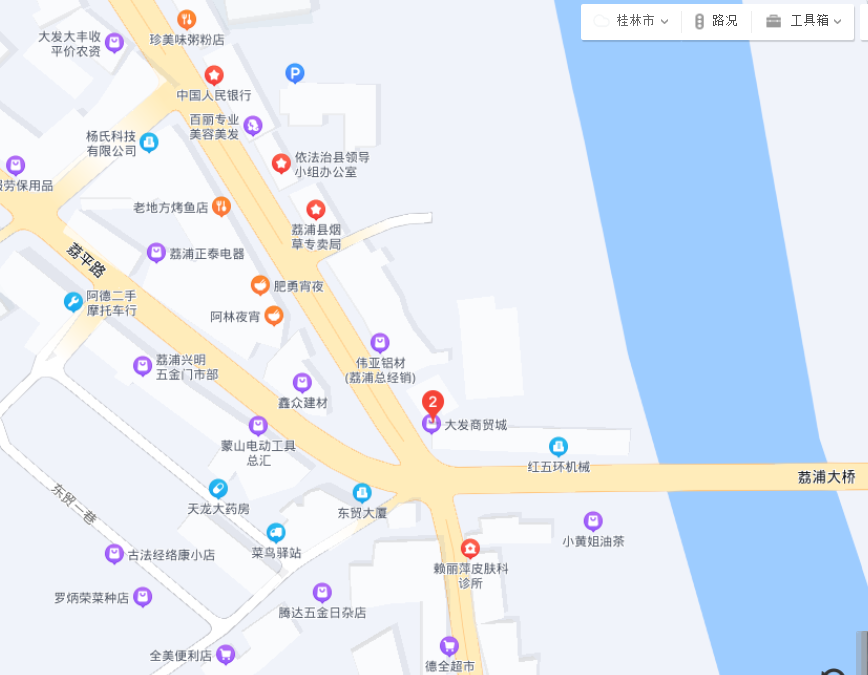The height and width of the screenshot is (675, 868).
Task: Select the red marker 2 at 大发商贸城
Action: [432, 403]
